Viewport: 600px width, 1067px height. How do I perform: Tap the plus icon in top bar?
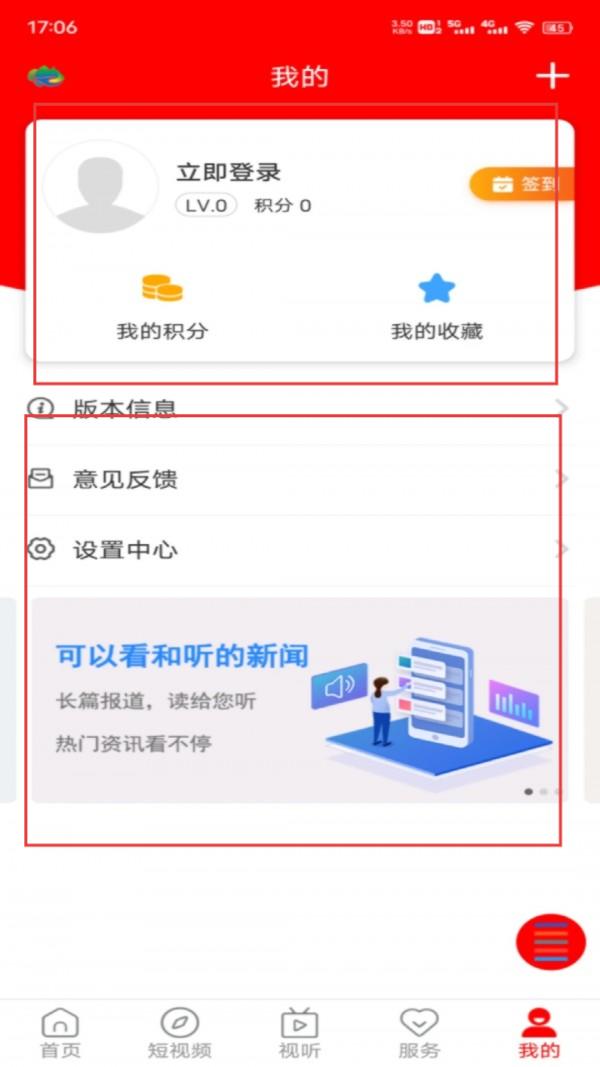point(552,76)
